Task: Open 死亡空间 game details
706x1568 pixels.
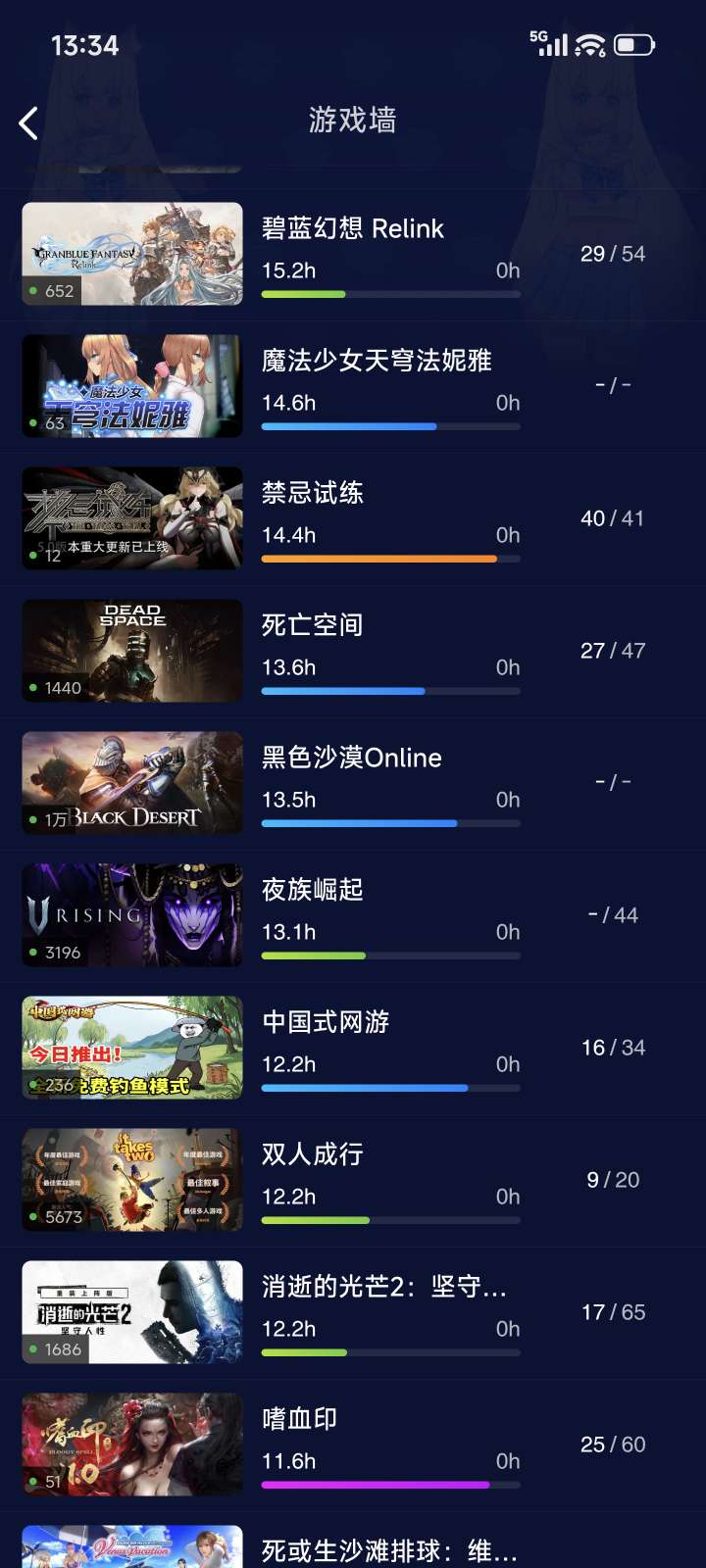Action: point(353,651)
